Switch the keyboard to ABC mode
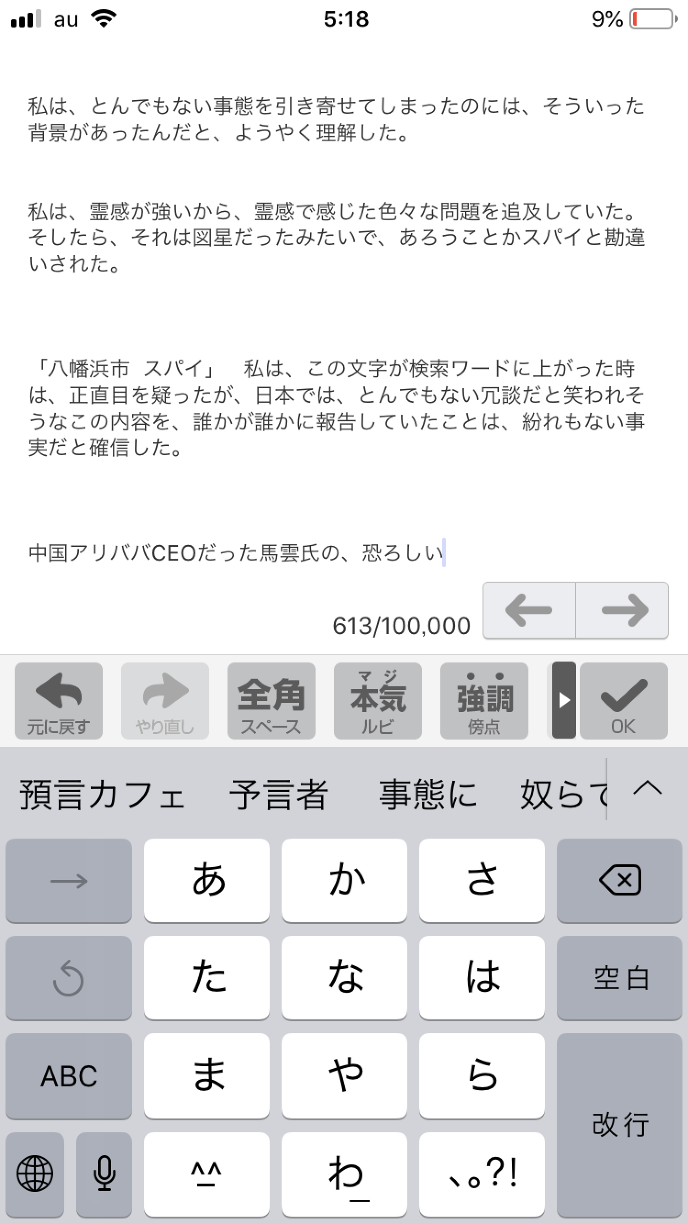This screenshot has width=688, height=1224. tap(69, 1076)
